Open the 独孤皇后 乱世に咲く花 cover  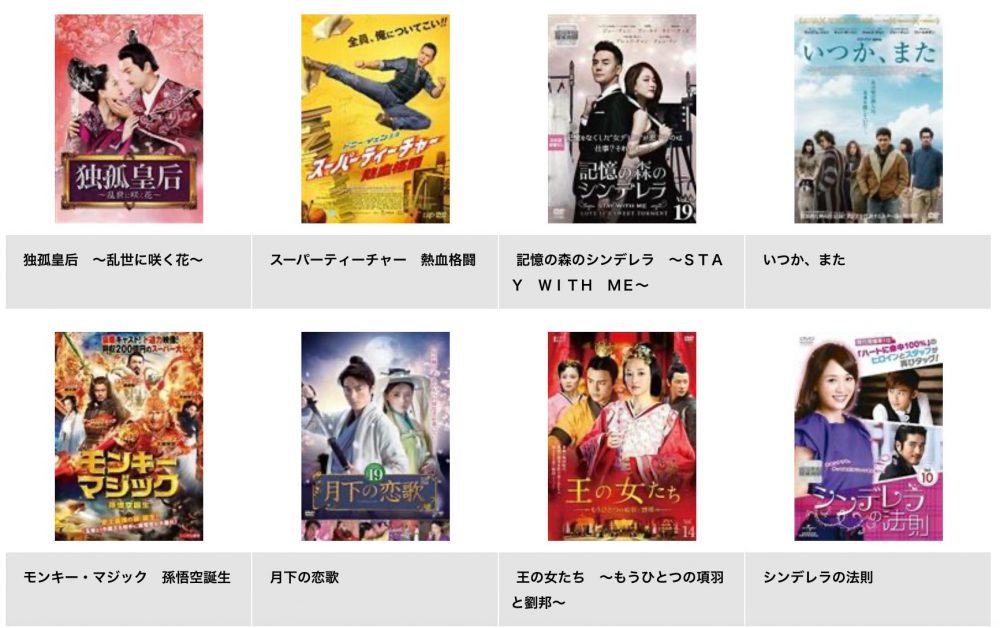(129, 119)
